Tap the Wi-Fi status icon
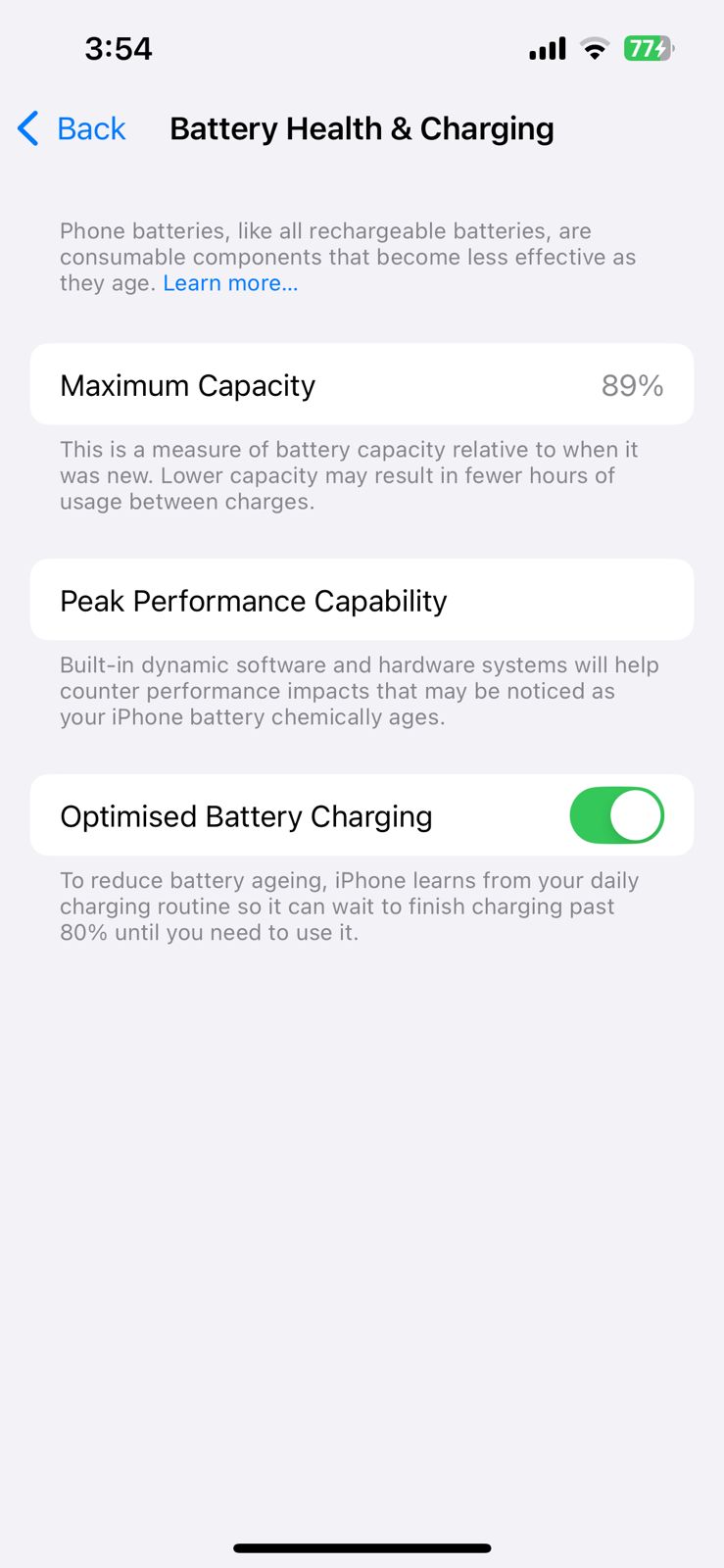The height and width of the screenshot is (1568, 724). pos(593,48)
